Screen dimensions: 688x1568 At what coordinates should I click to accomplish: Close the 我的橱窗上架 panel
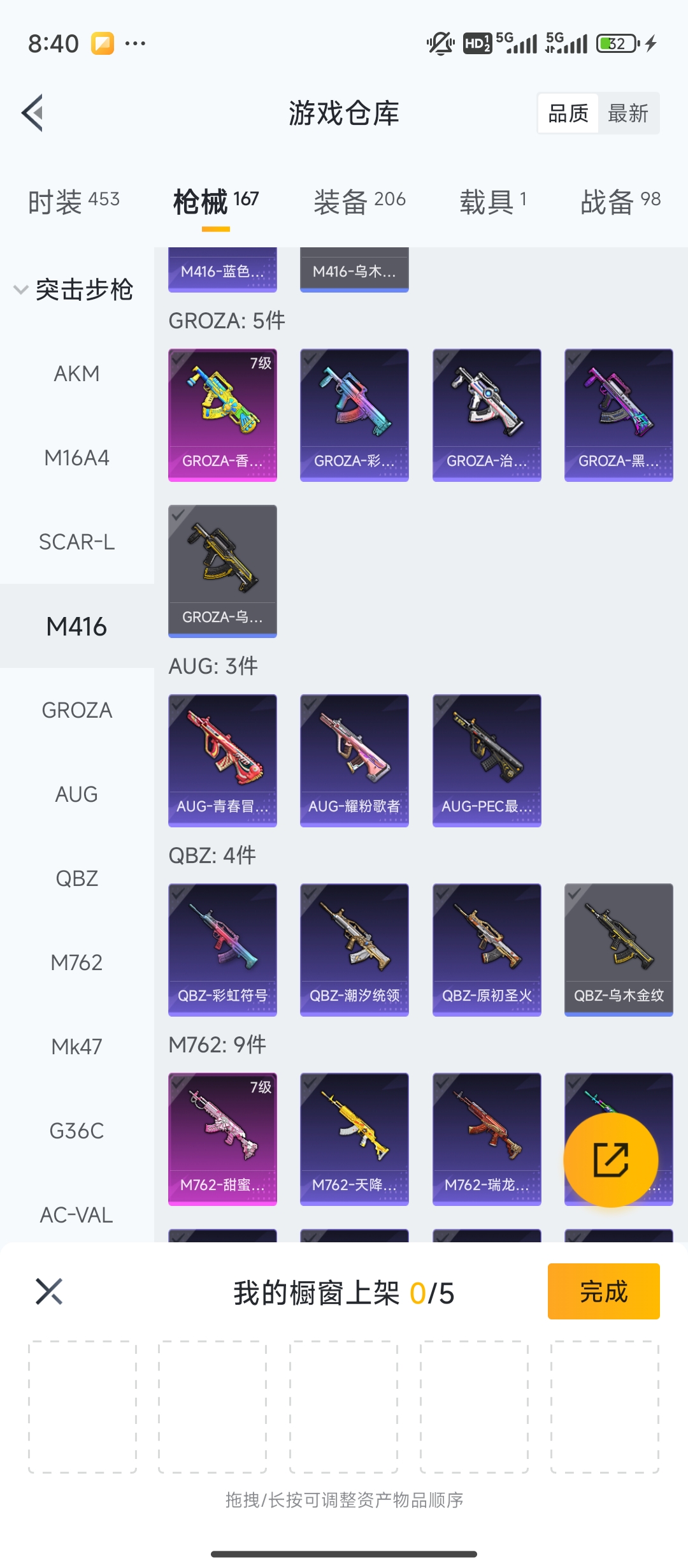(x=49, y=1291)
